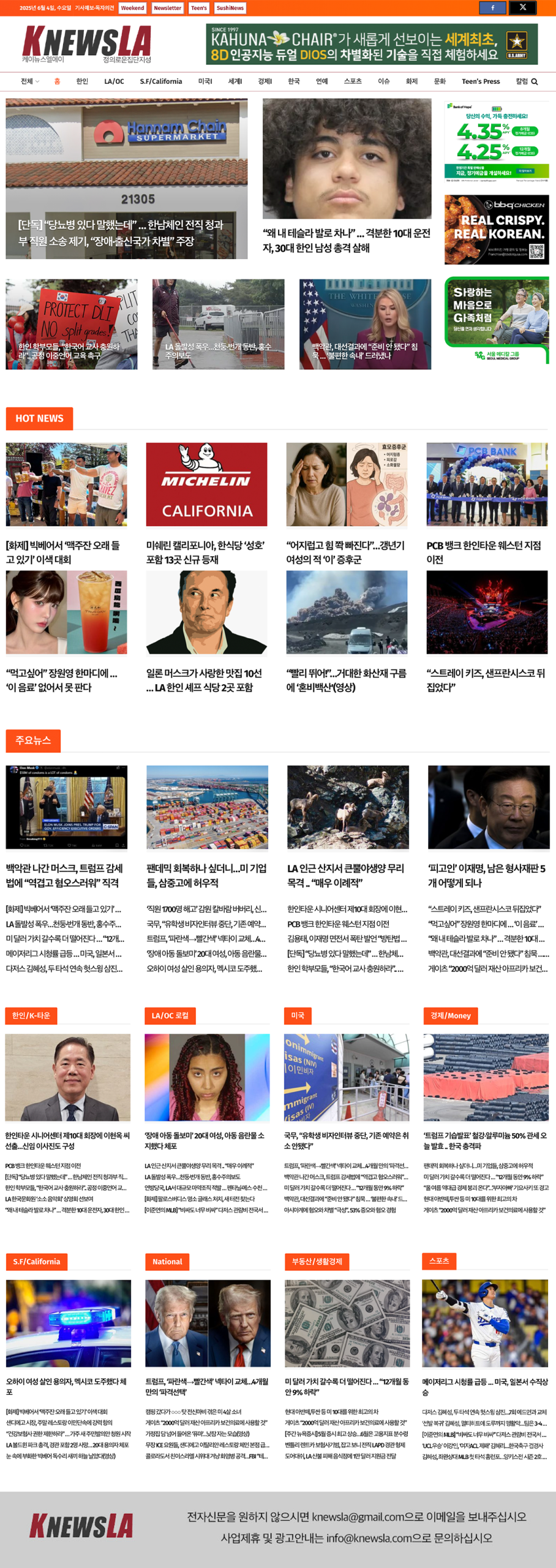Go to the 스포츠 nav tab
This screenshot has width=556, height=1568.
352,81
